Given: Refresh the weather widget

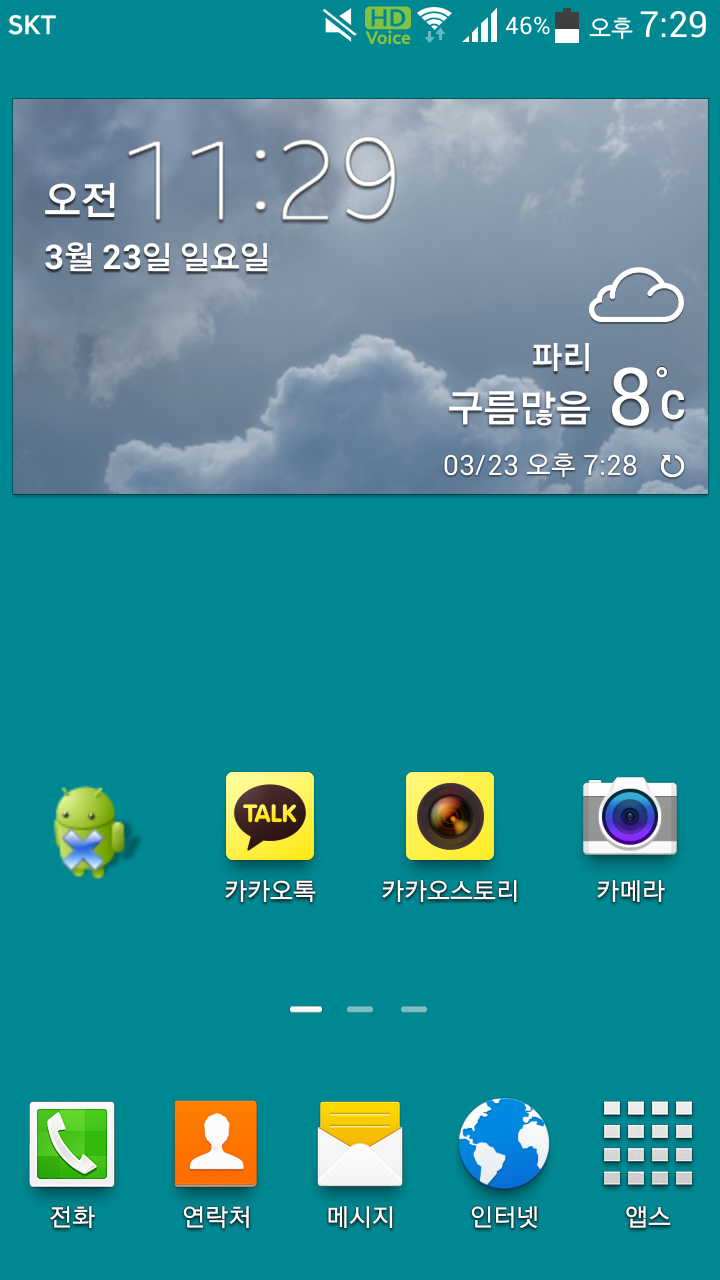Looking at the screenshot, I should click(672, 466).
